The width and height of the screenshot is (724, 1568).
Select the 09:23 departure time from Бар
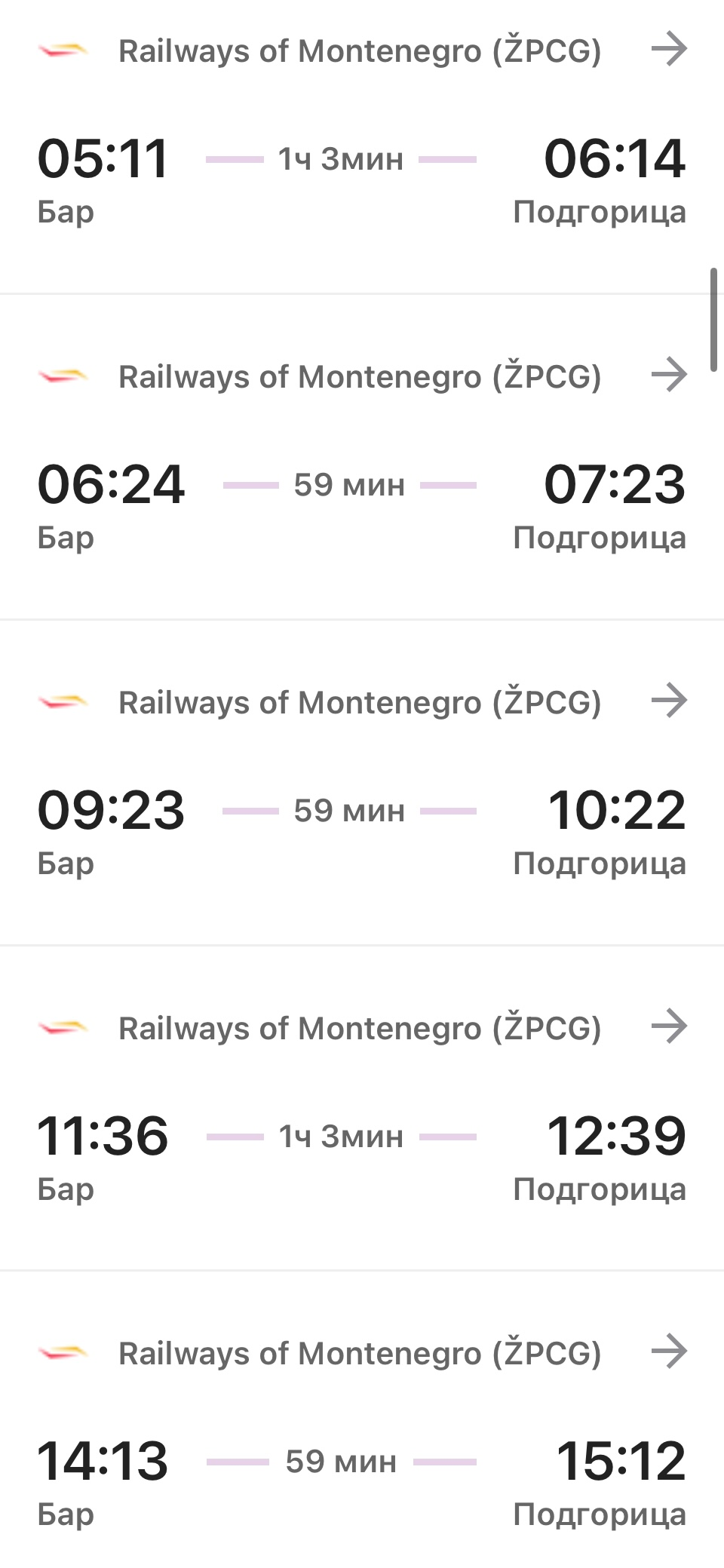click(112, 811)
